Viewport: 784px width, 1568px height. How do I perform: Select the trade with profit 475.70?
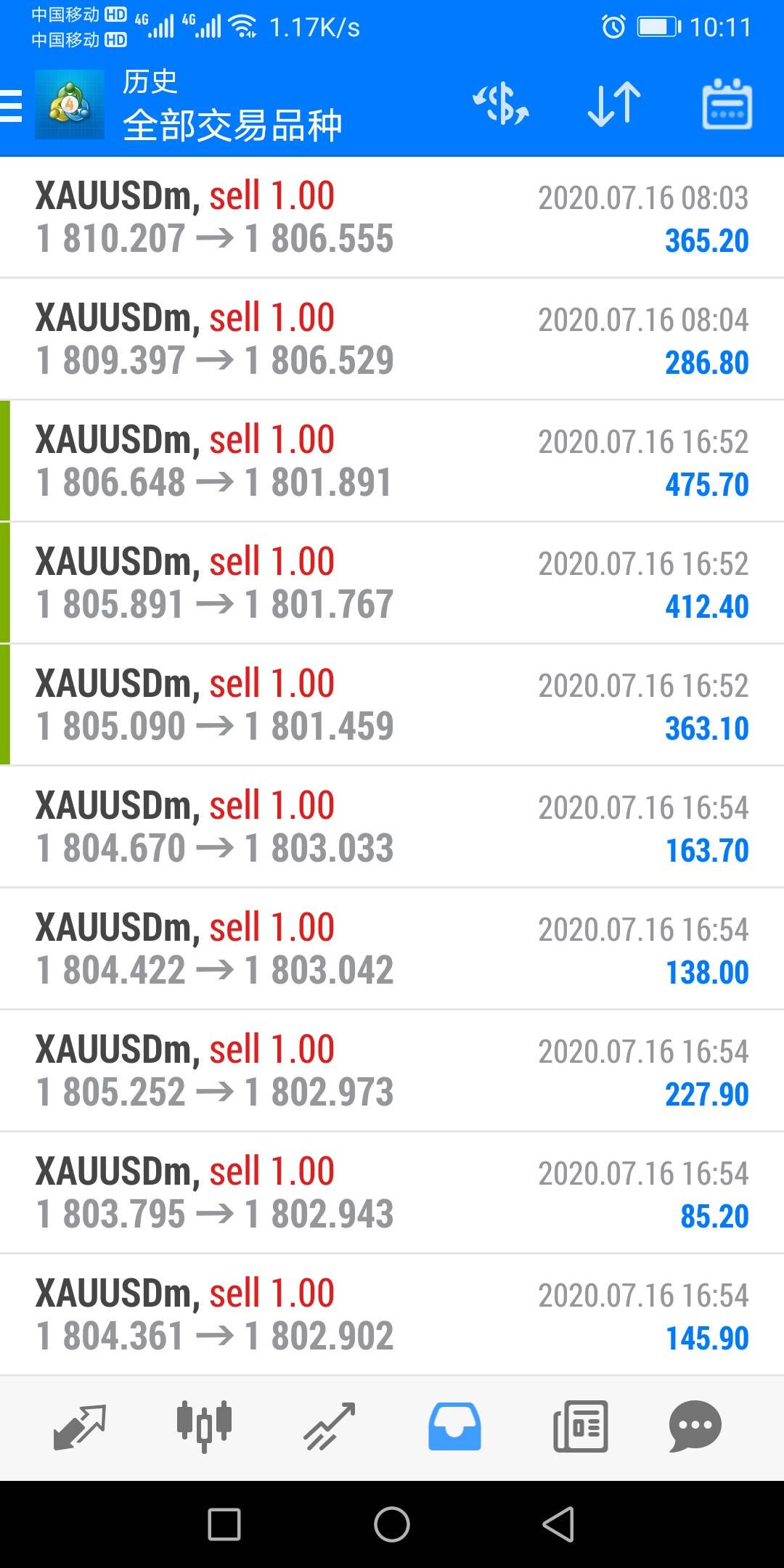tap(392, 461)
